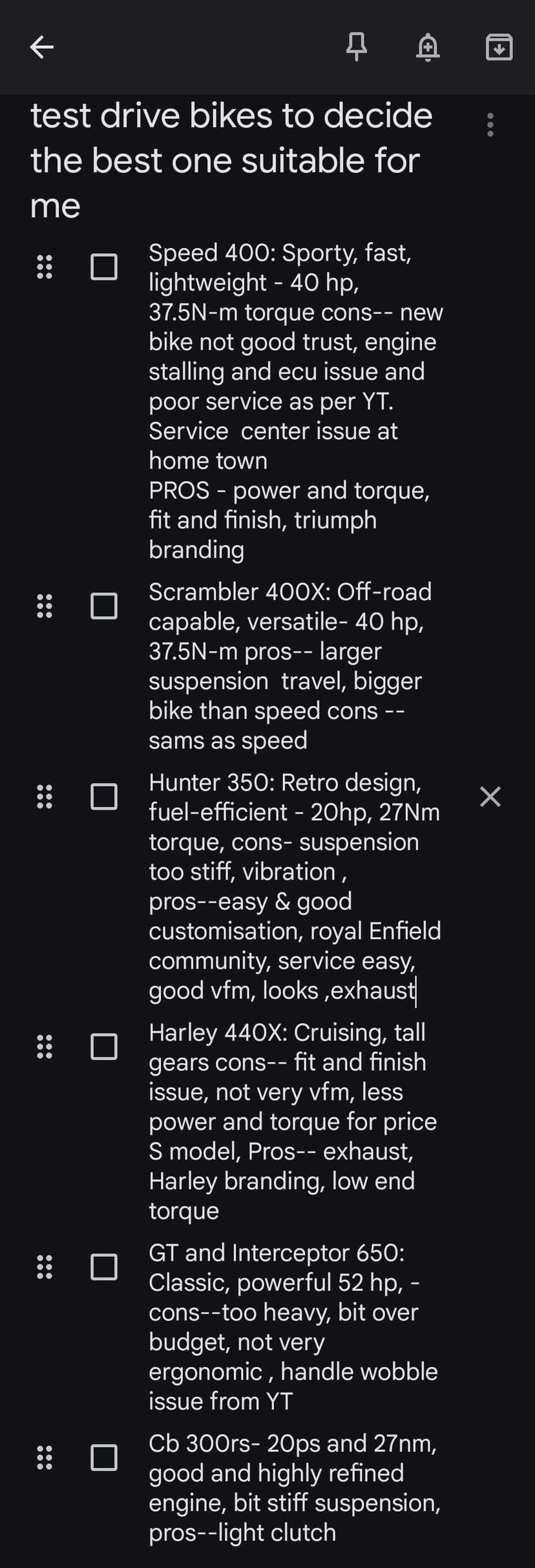Pin this note
535x1568 pixels.
pos(357,46)
